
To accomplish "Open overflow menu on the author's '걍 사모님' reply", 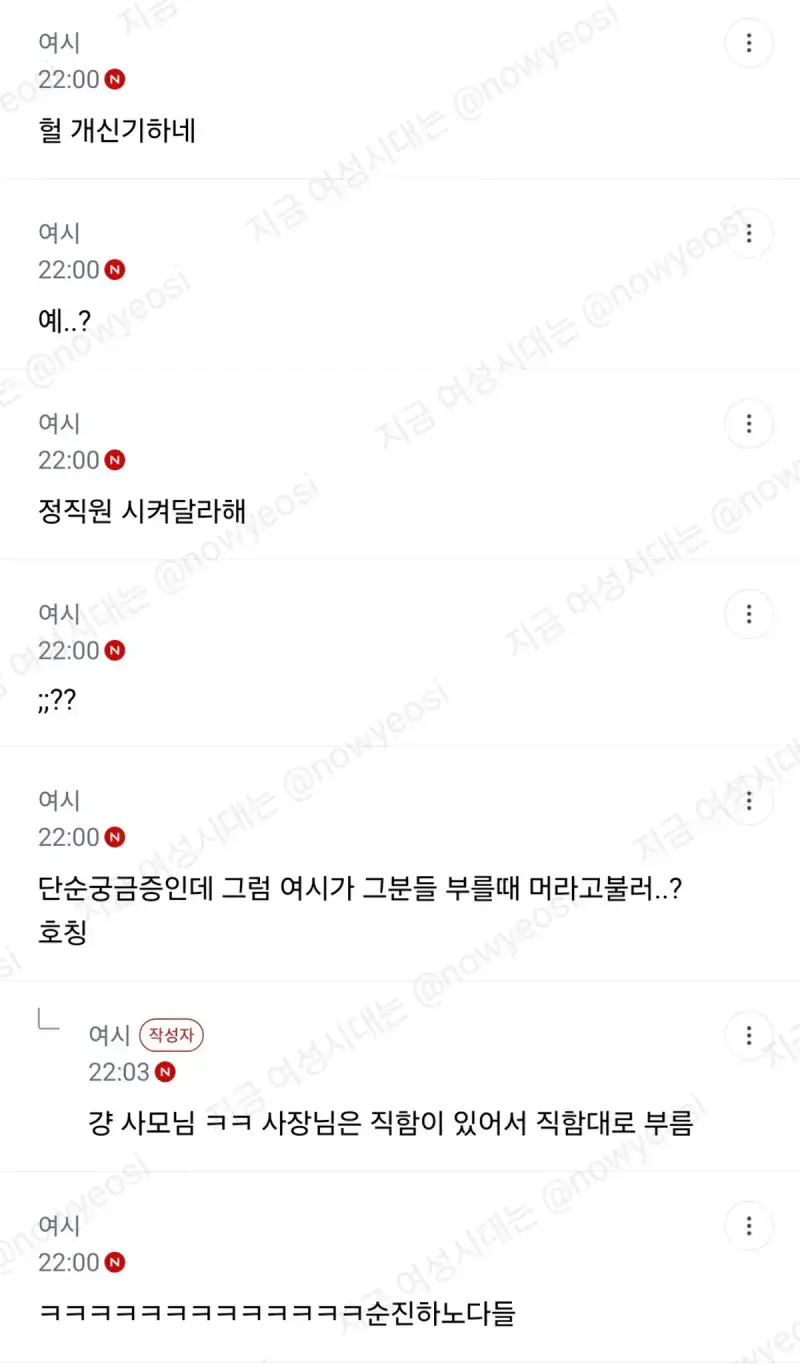I will [x=749, y=1035].
